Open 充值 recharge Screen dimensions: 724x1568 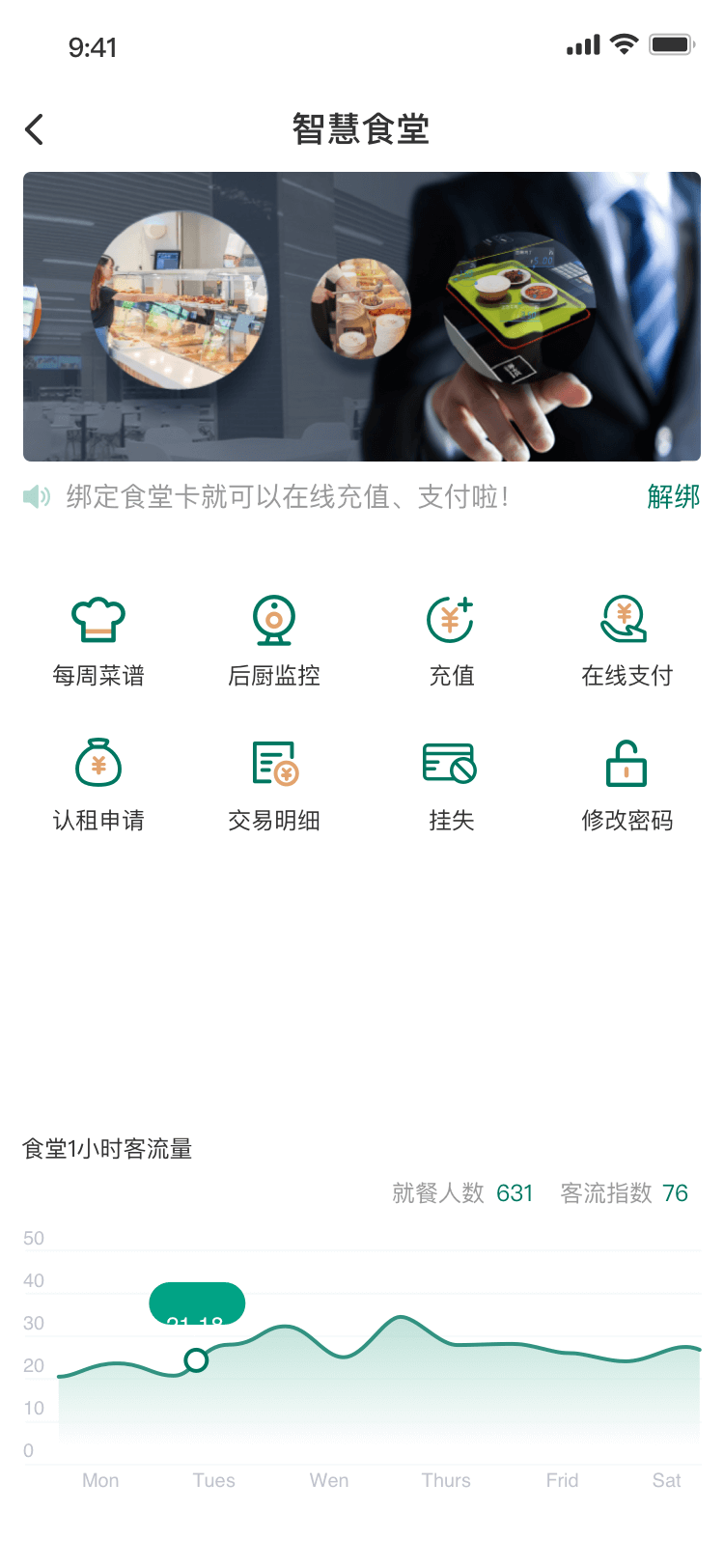(451, 642)
